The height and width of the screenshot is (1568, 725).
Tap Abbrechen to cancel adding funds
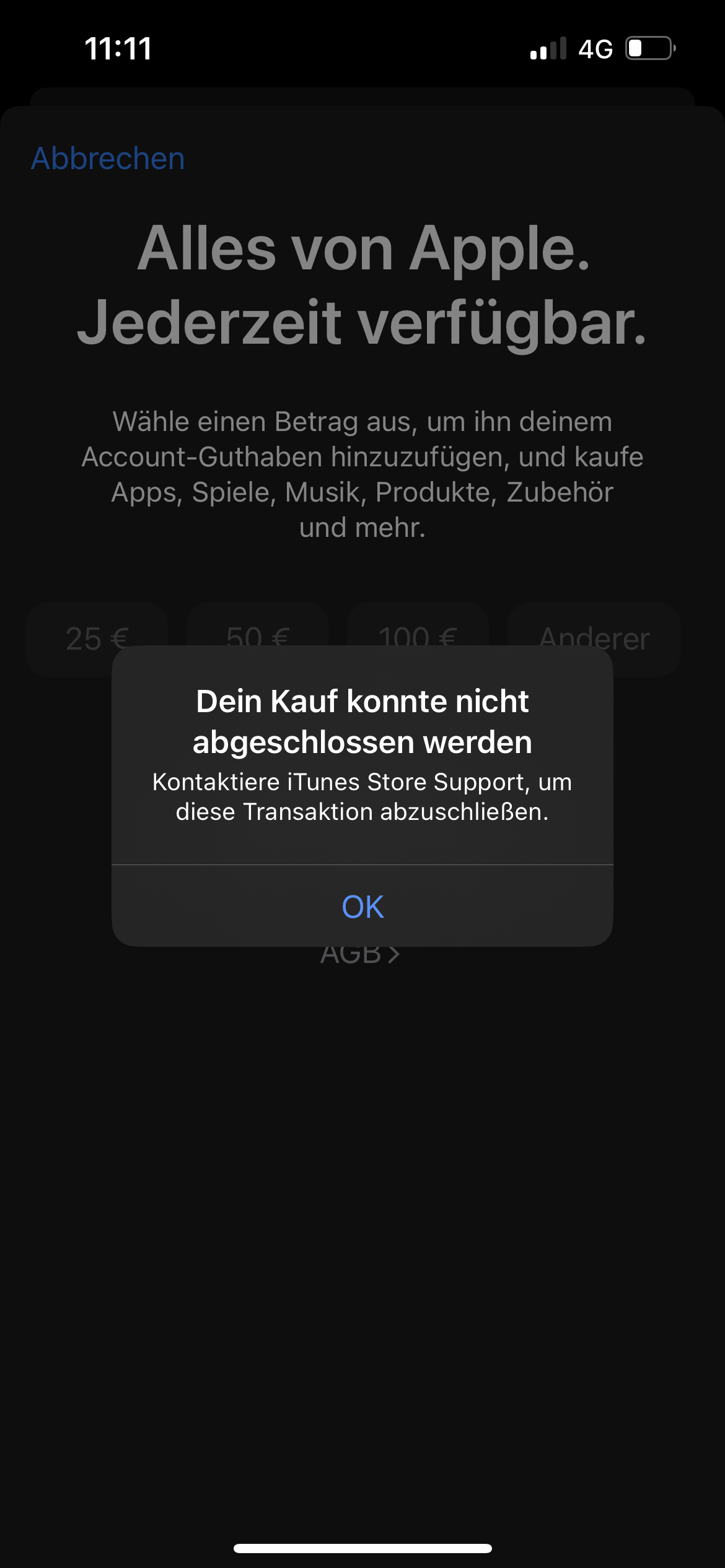108,159
